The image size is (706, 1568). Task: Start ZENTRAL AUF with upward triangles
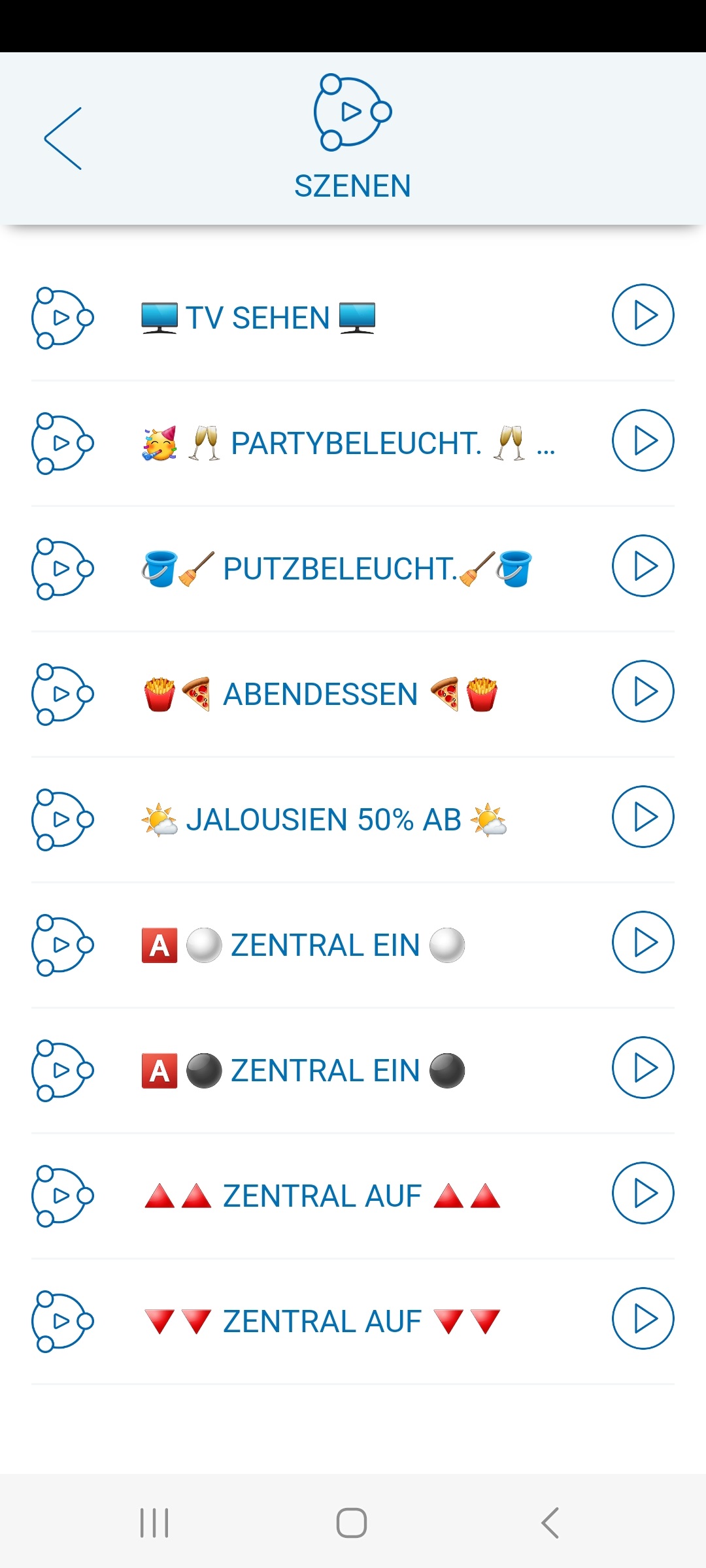pyautogui.click(x=643, y=1193)
